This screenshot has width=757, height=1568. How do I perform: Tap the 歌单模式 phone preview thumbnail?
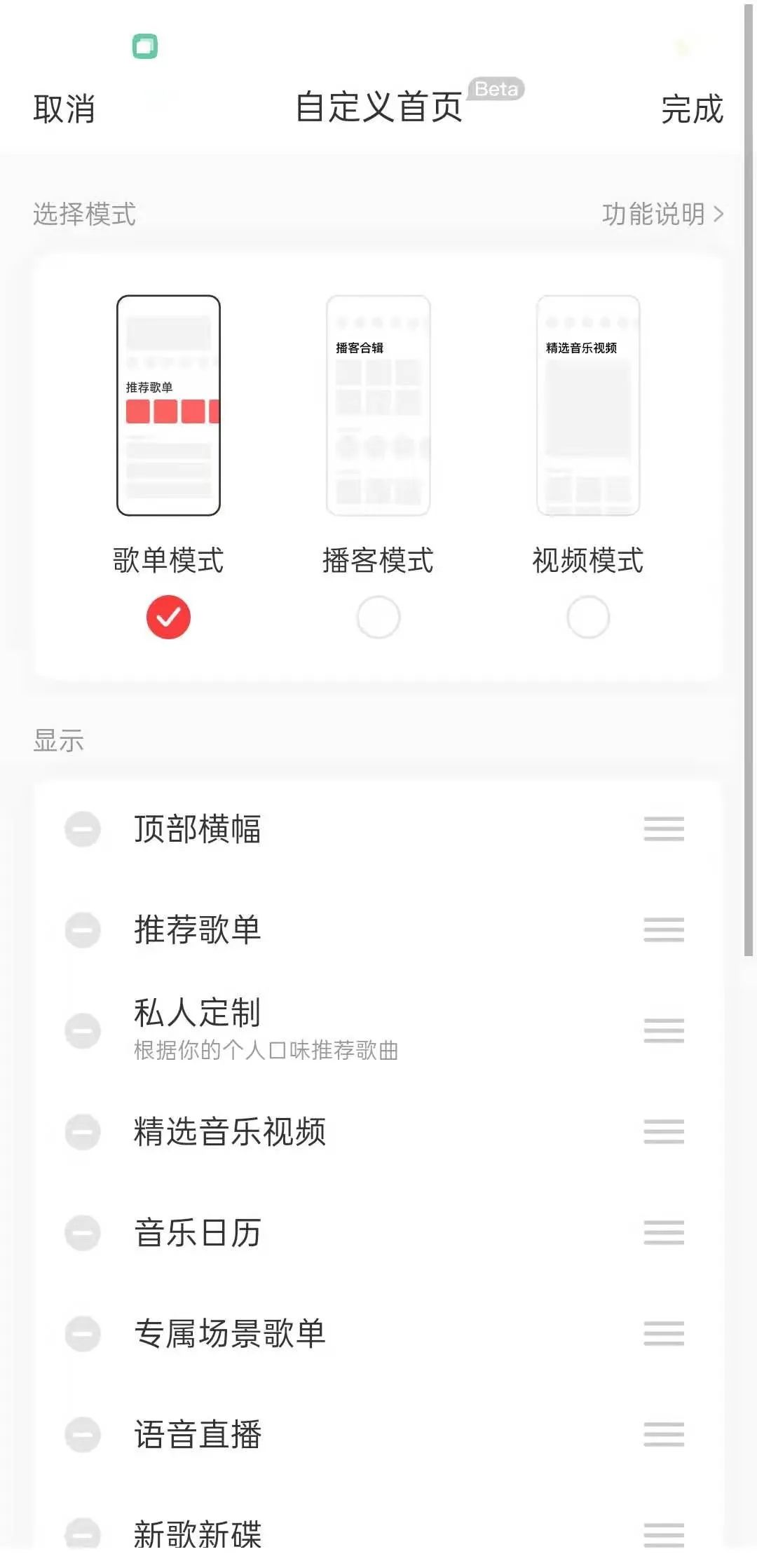(x=168, y=405)
